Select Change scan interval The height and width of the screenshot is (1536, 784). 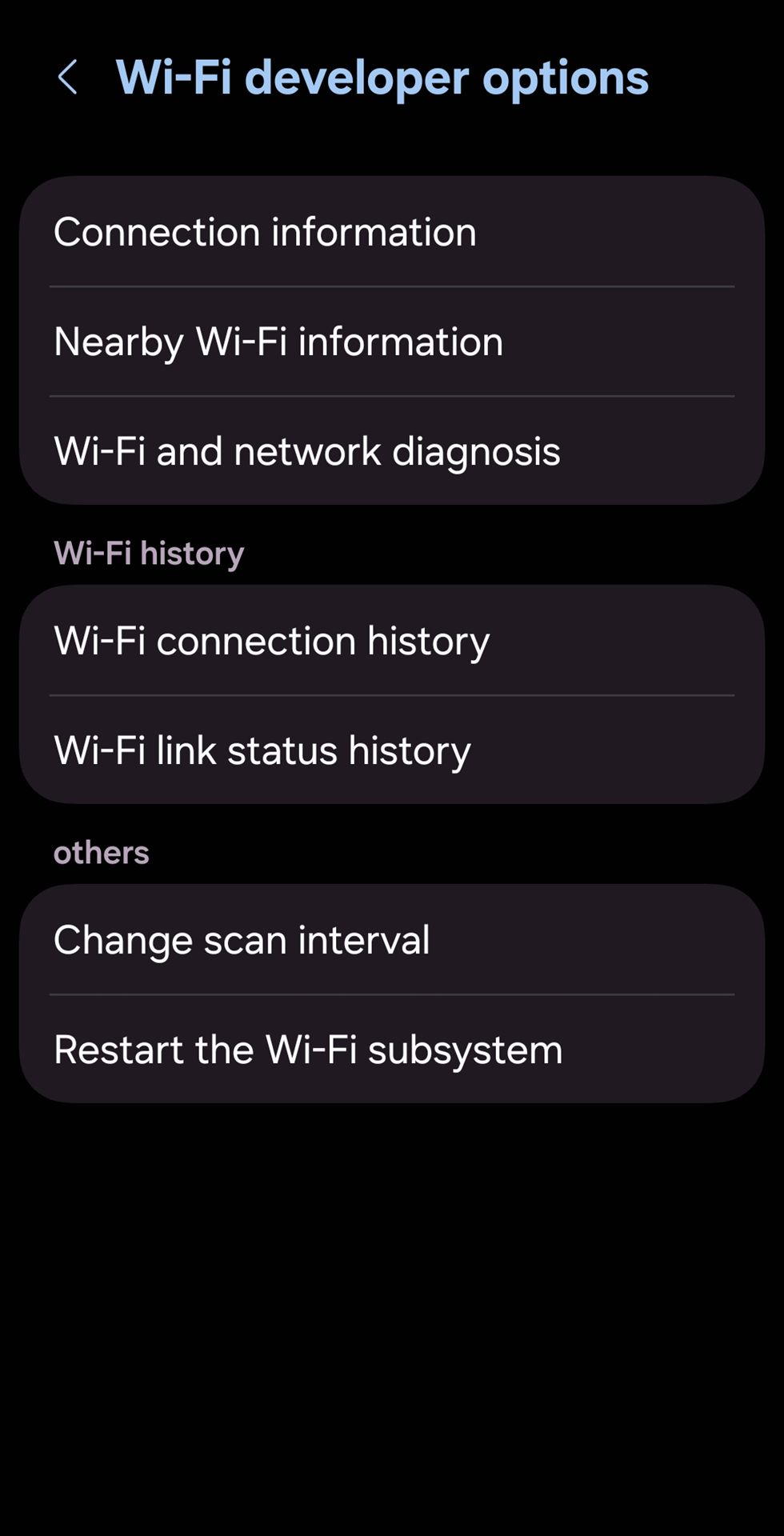click(392, 940)
